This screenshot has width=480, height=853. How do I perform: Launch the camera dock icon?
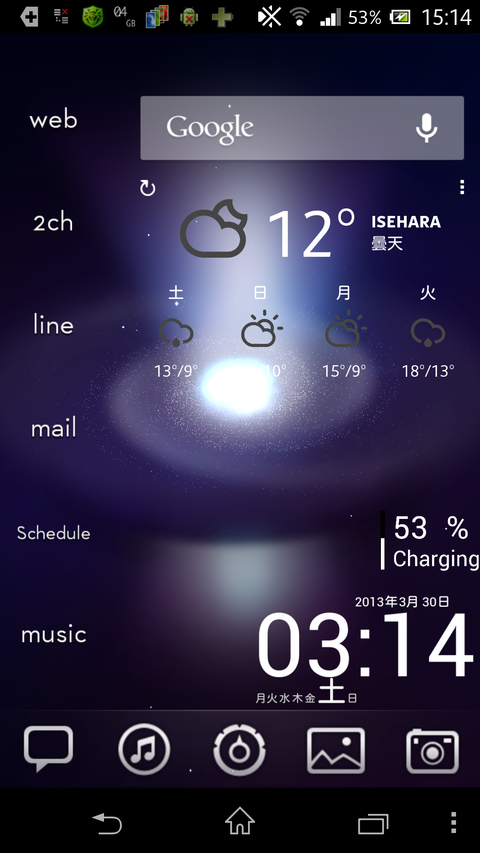coord(432,751)
